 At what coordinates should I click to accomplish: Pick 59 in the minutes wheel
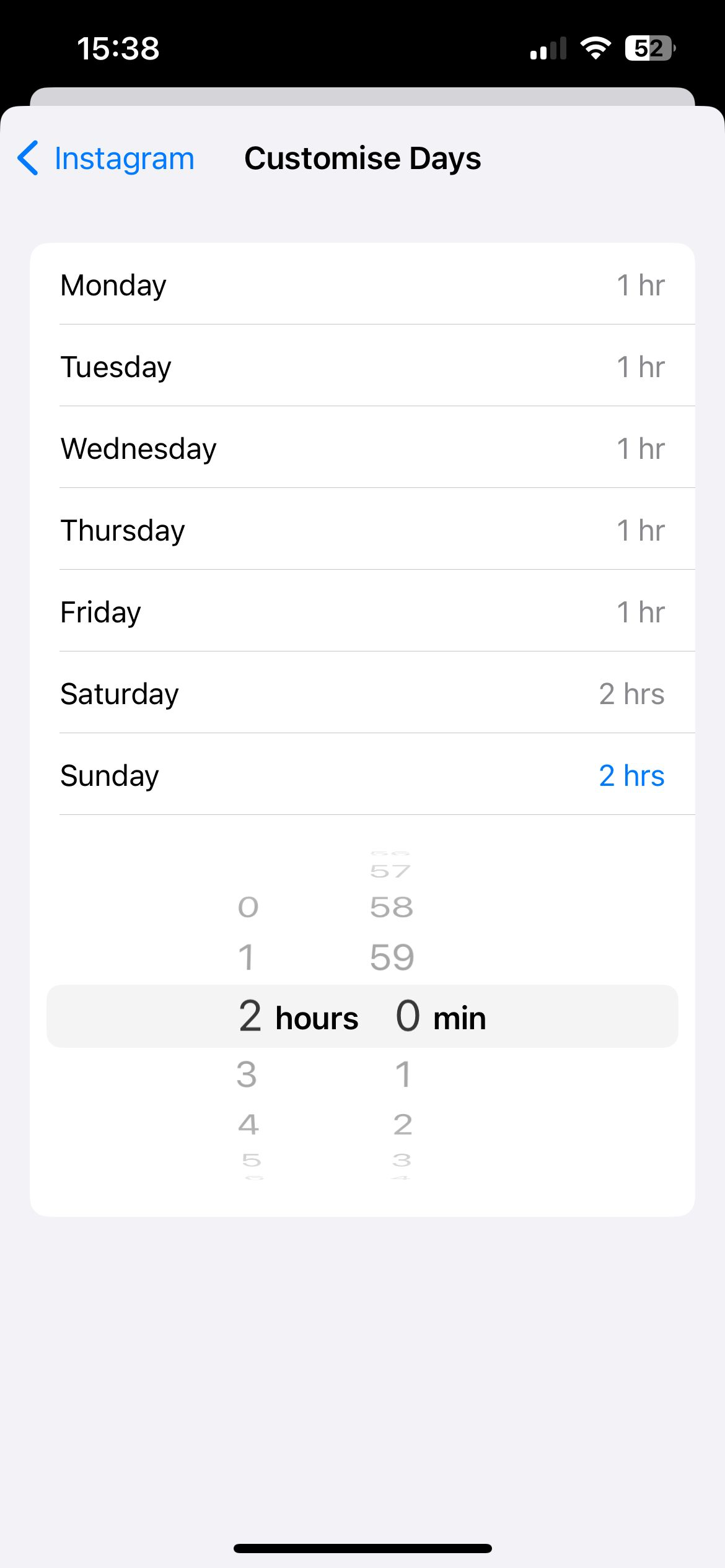(x=392, y=957)
